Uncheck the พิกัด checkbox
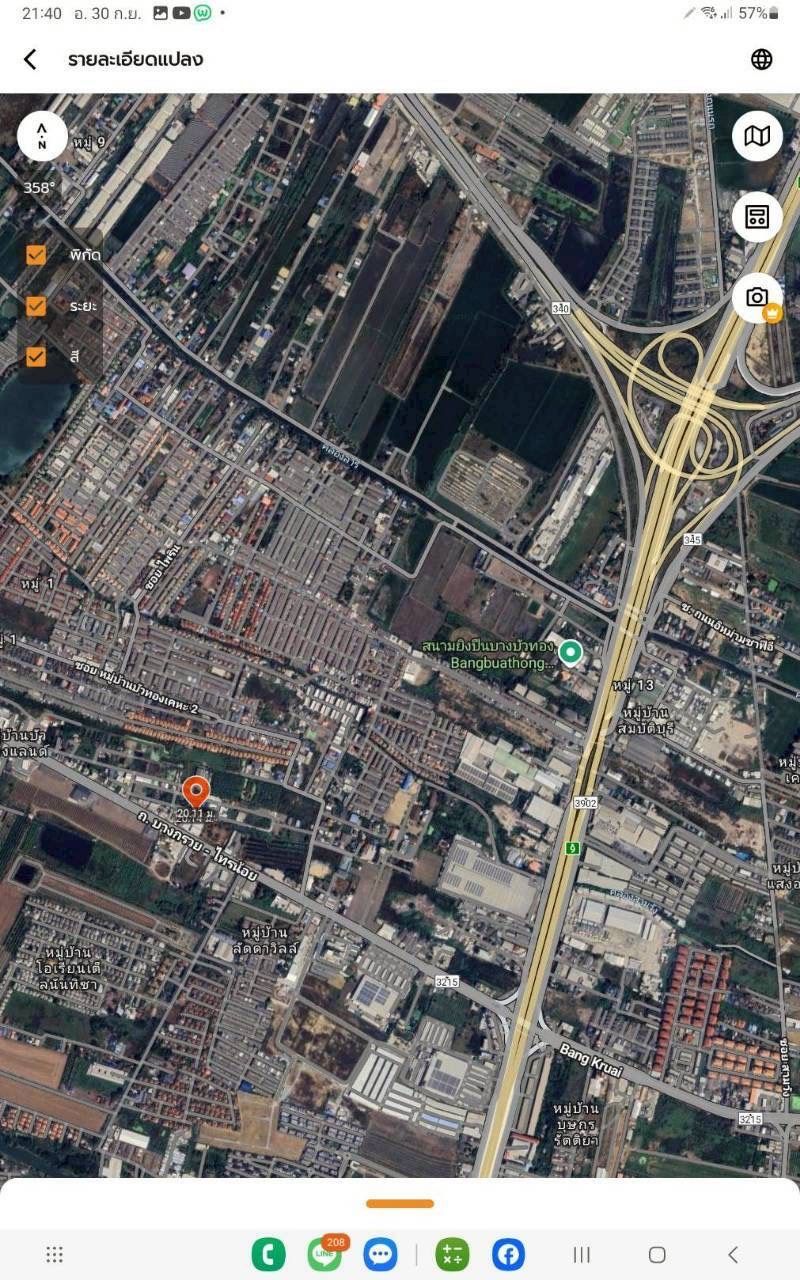Image resolution: width=800 pixels, height=1280 pixels. pos(36,254)
